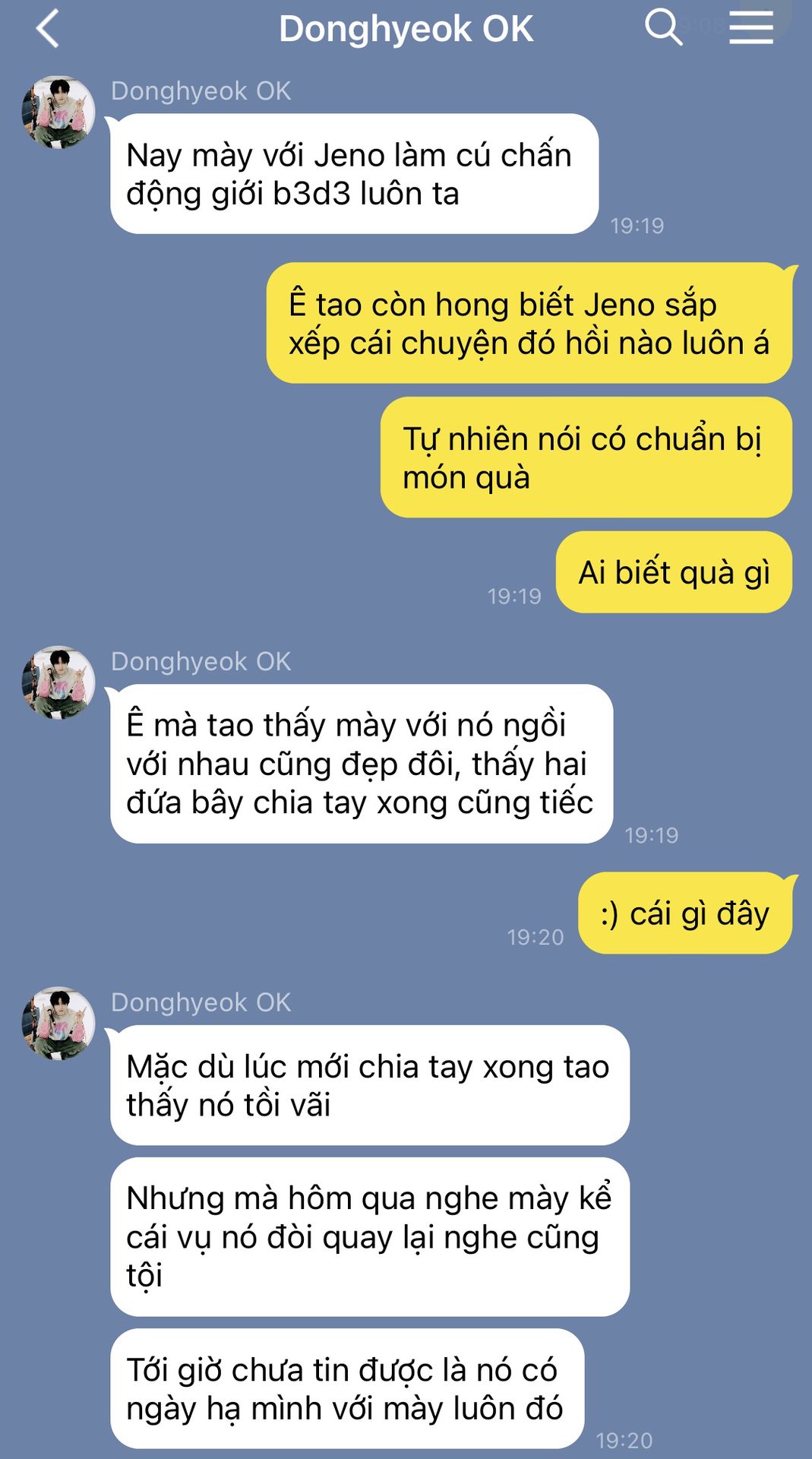The image size is (812, 1459).
Task: Open the chat menu with three lines
Action: pyautogui.click(x=750, y=28)
